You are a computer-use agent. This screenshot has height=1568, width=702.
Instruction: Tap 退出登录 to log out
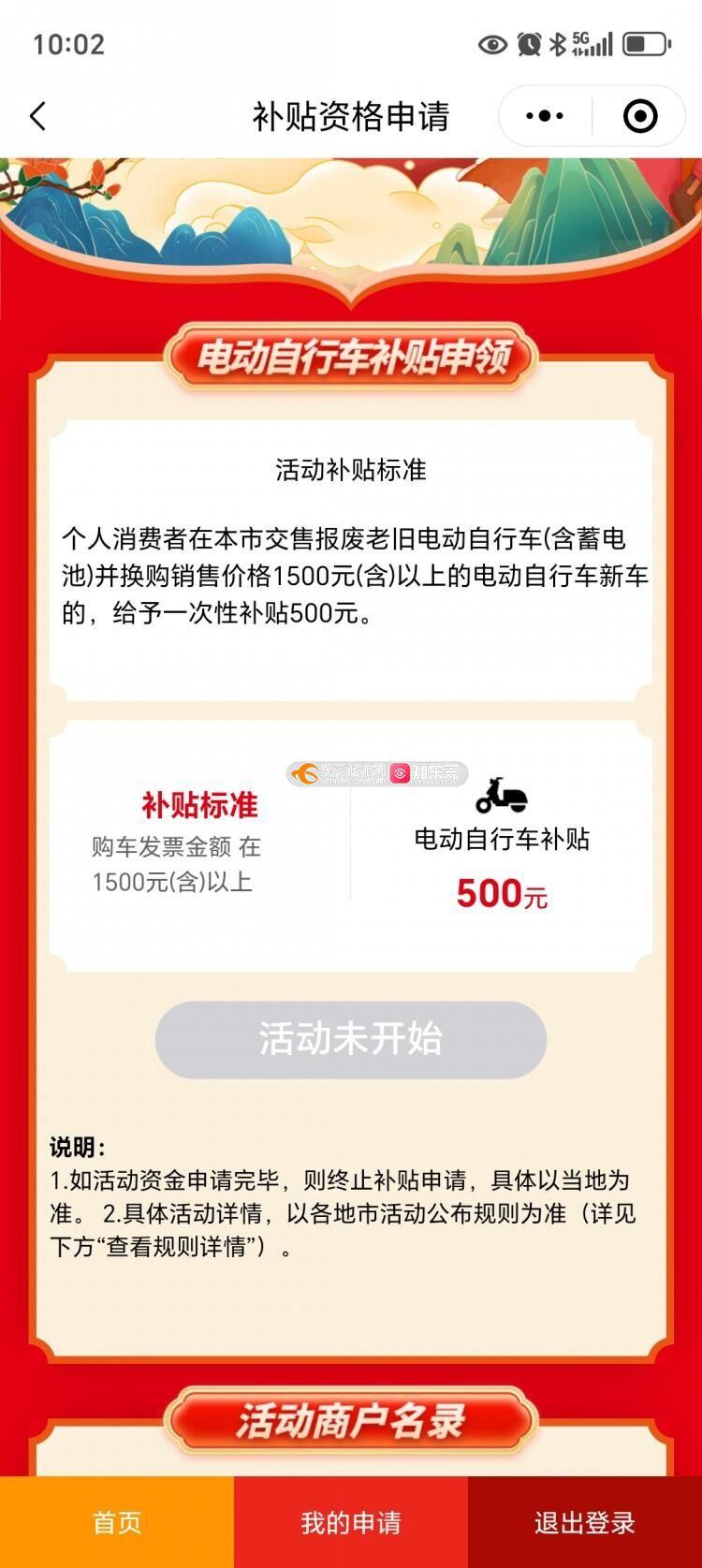point(585,1522)
